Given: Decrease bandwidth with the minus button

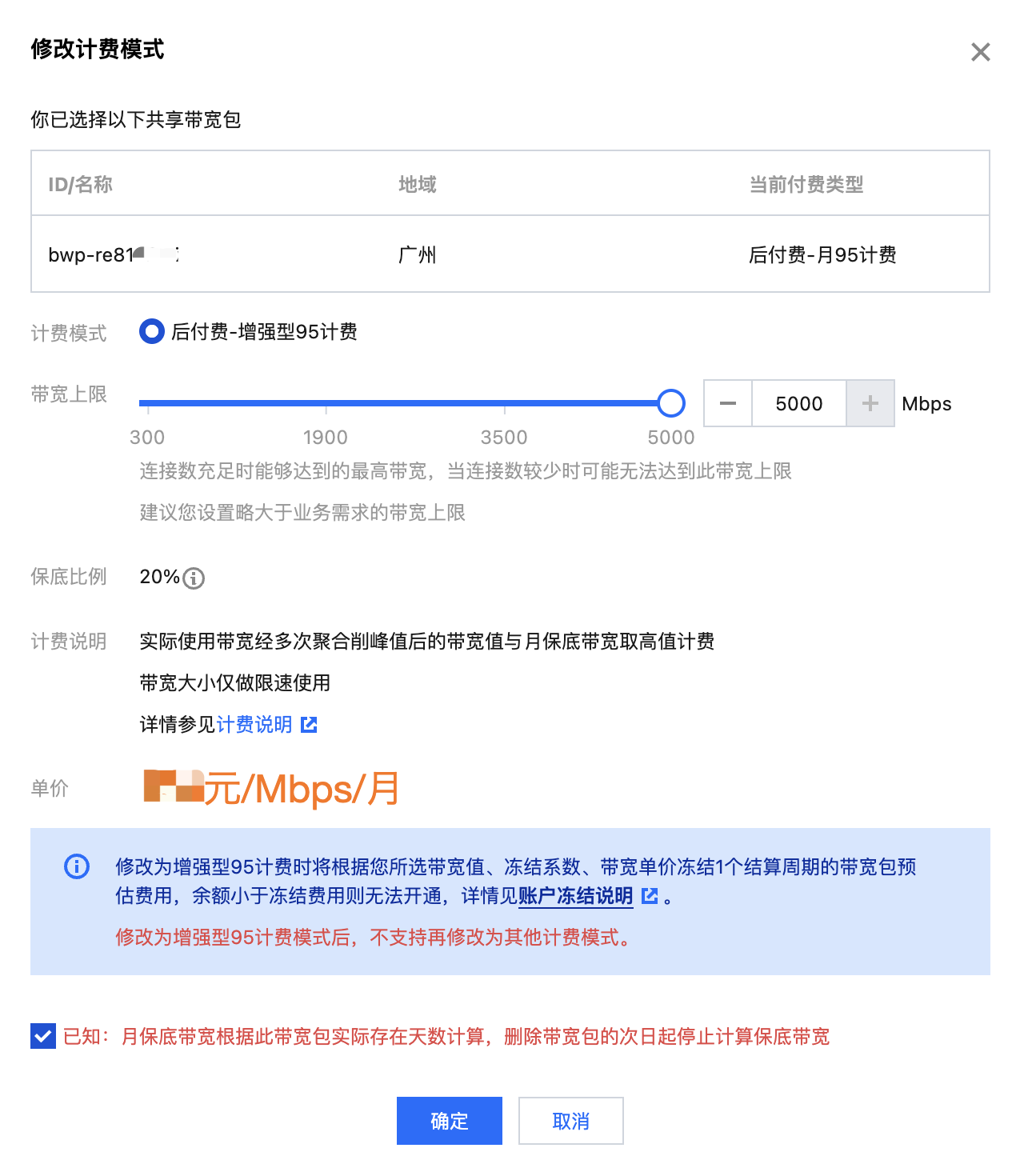Looking at the screenshot, I should [x=727, y=403].
